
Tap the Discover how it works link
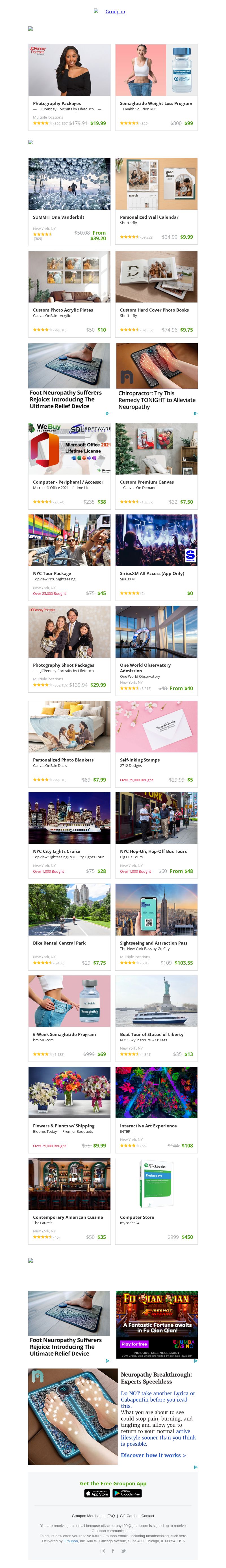153,1455
